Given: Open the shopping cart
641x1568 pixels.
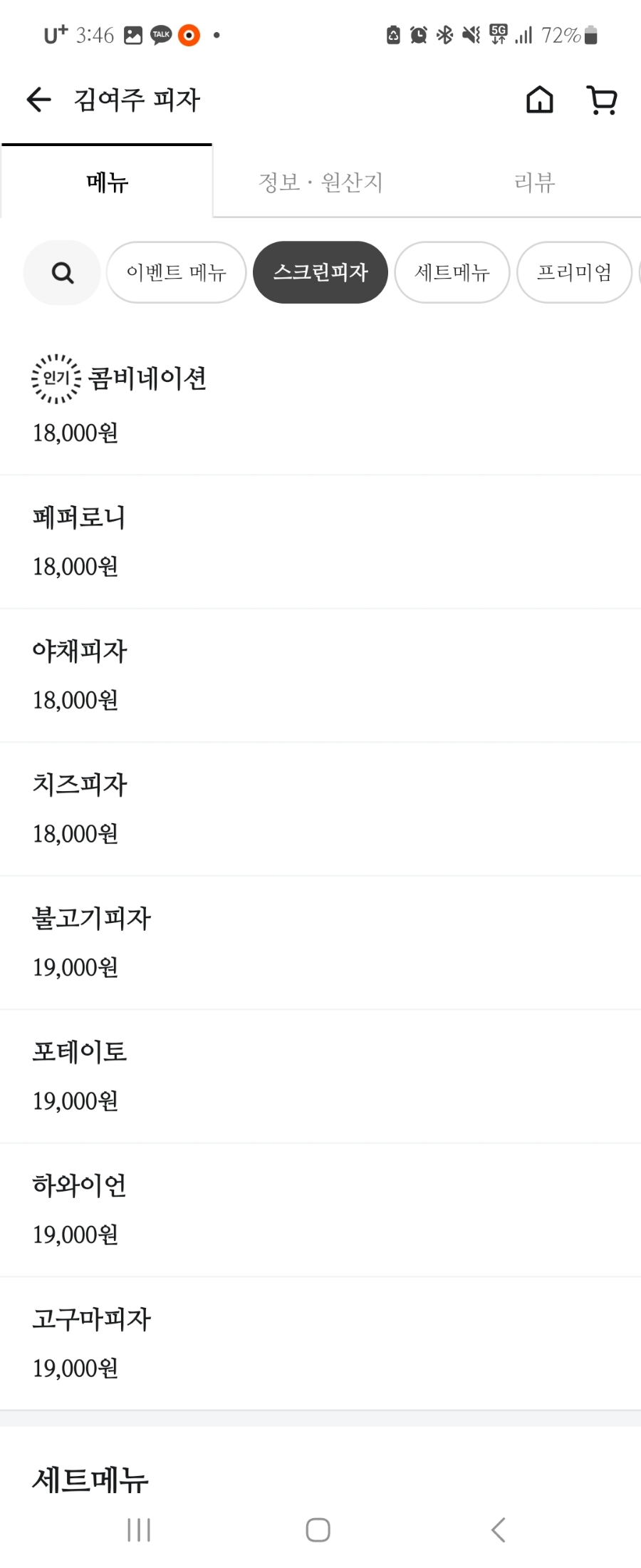Looking at the screenshot, I should click(x=602, y=100).
